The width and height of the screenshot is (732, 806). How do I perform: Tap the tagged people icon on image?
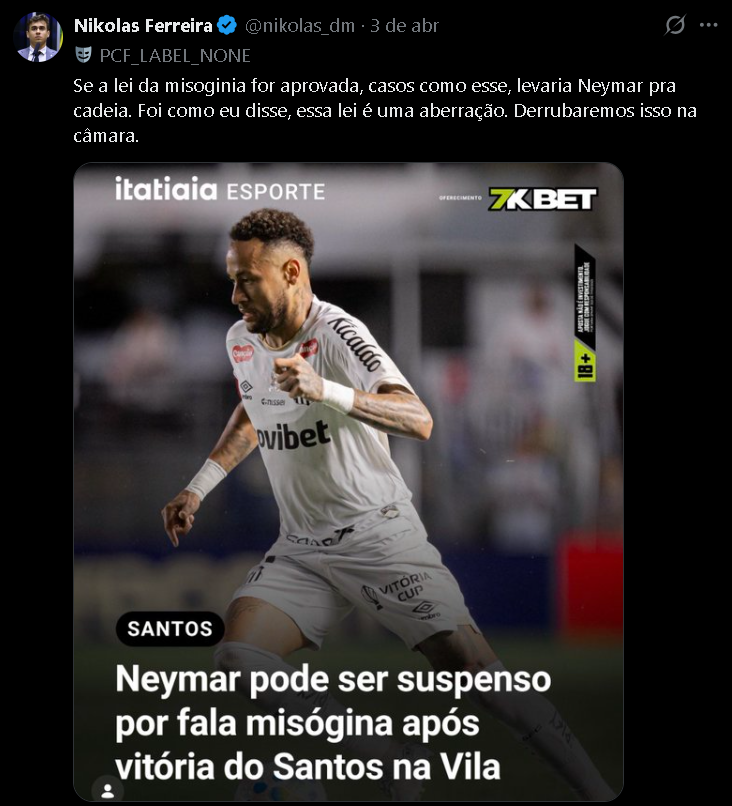tap(107, 789)
